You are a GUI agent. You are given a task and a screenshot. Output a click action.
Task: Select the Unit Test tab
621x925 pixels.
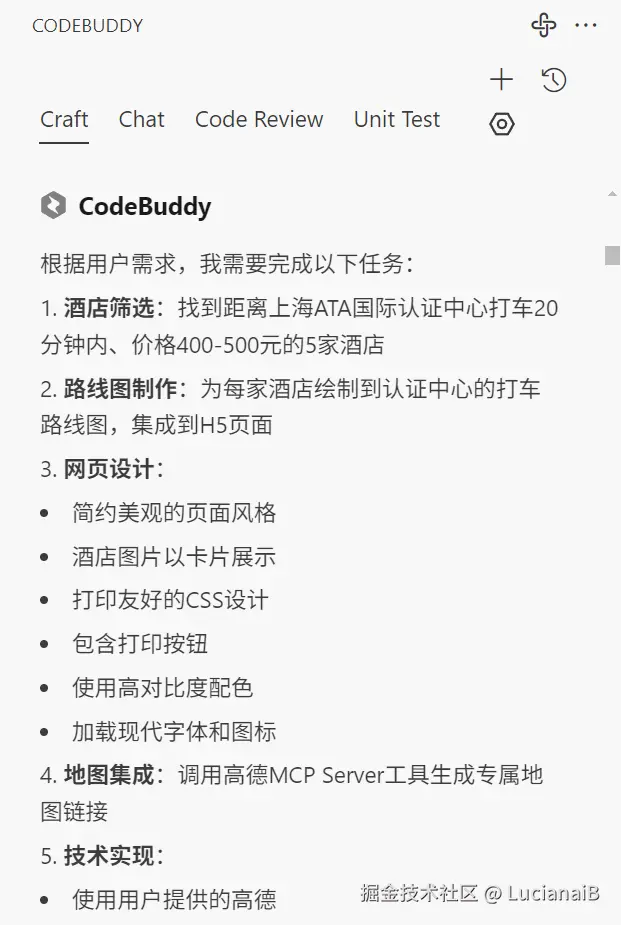(x=396, y=120)
